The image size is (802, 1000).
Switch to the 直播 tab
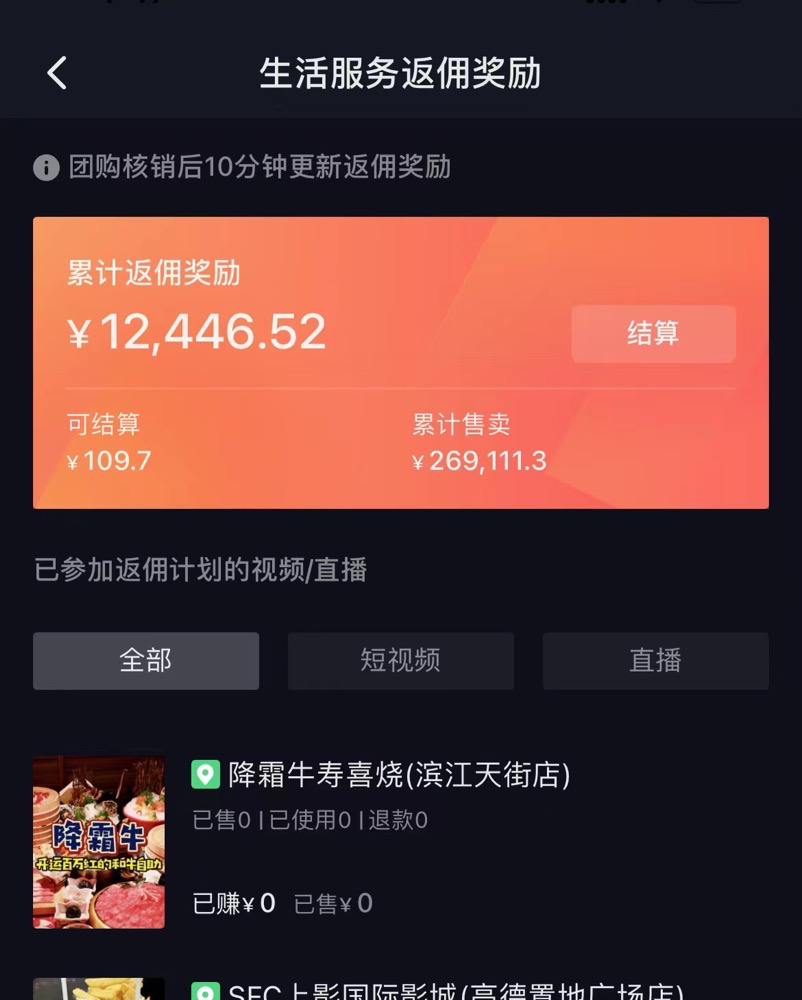click(655, 661)
